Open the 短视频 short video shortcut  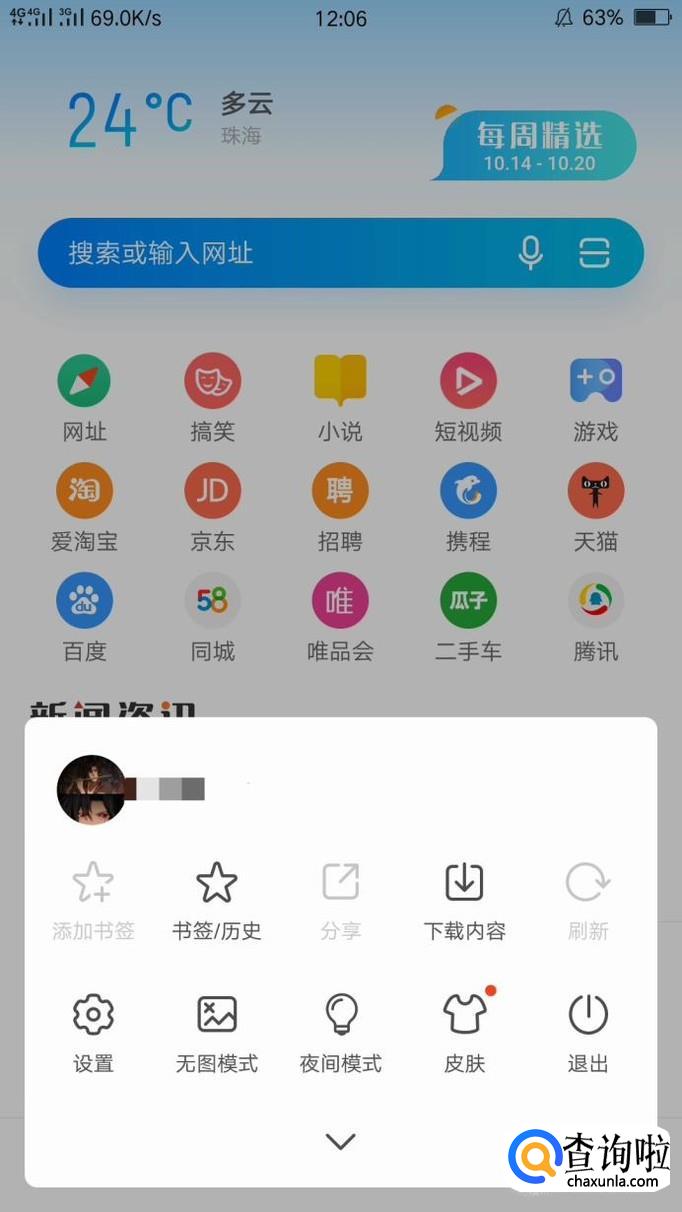tap(468, 397)
